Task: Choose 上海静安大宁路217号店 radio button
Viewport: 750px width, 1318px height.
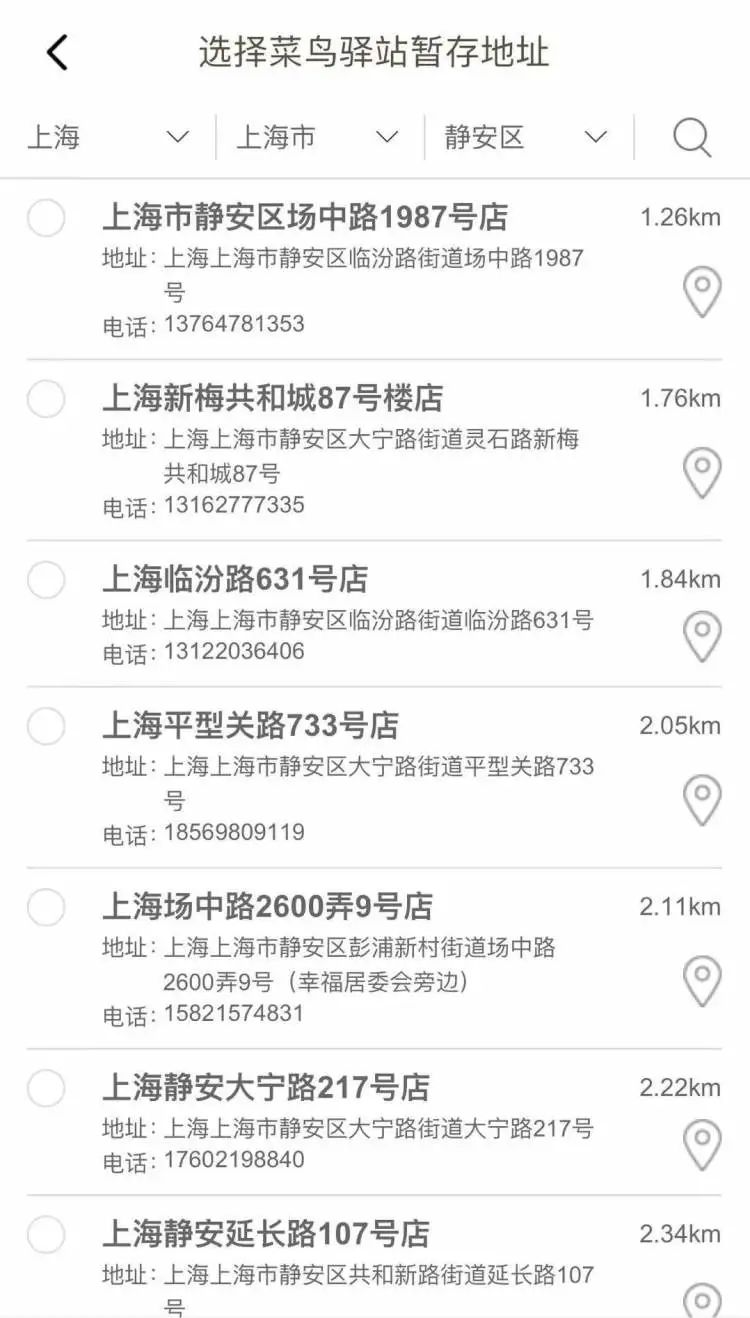Action: (46, 1088)
